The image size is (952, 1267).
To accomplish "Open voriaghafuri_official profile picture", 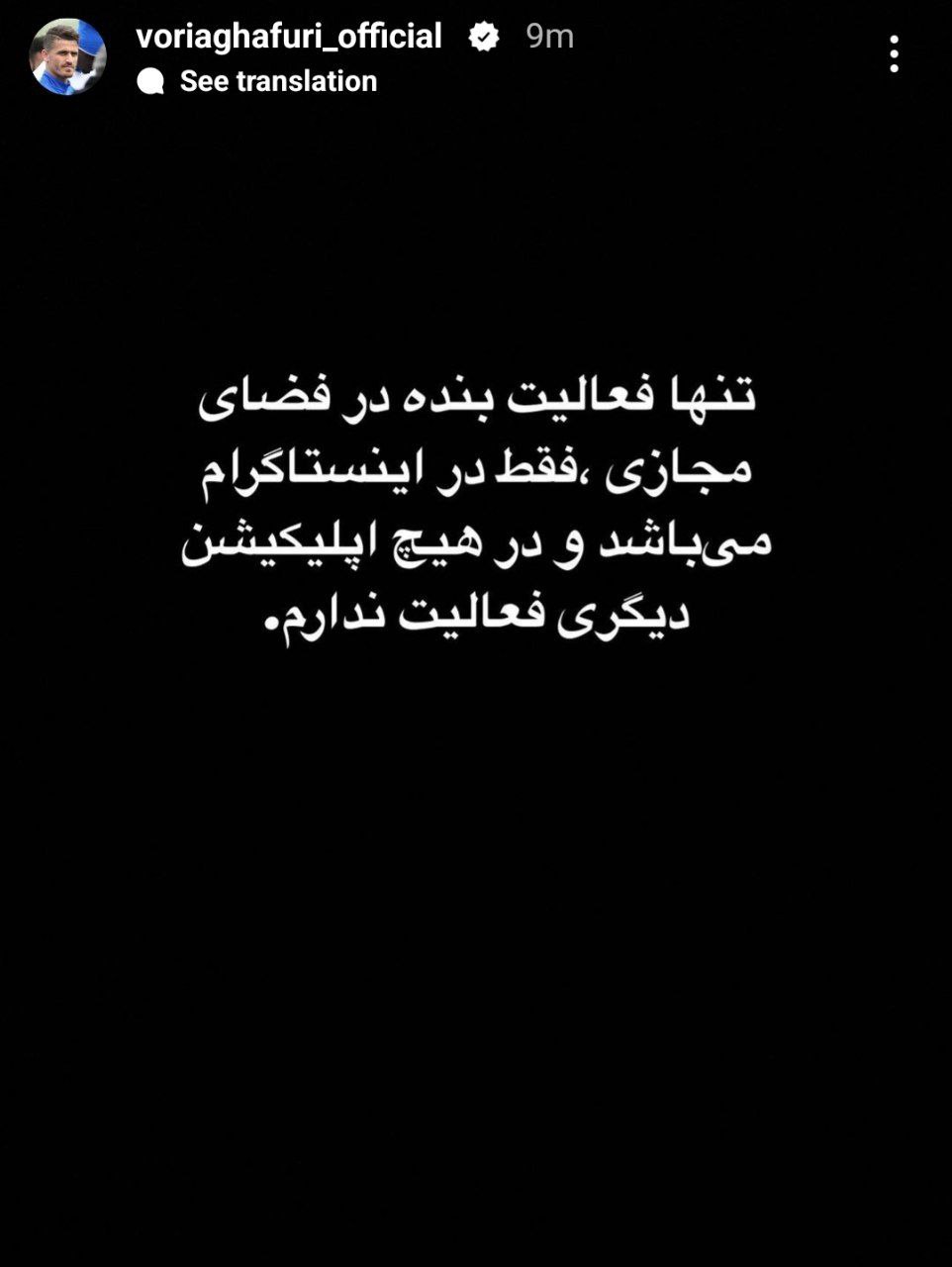I will coord(67,56).
